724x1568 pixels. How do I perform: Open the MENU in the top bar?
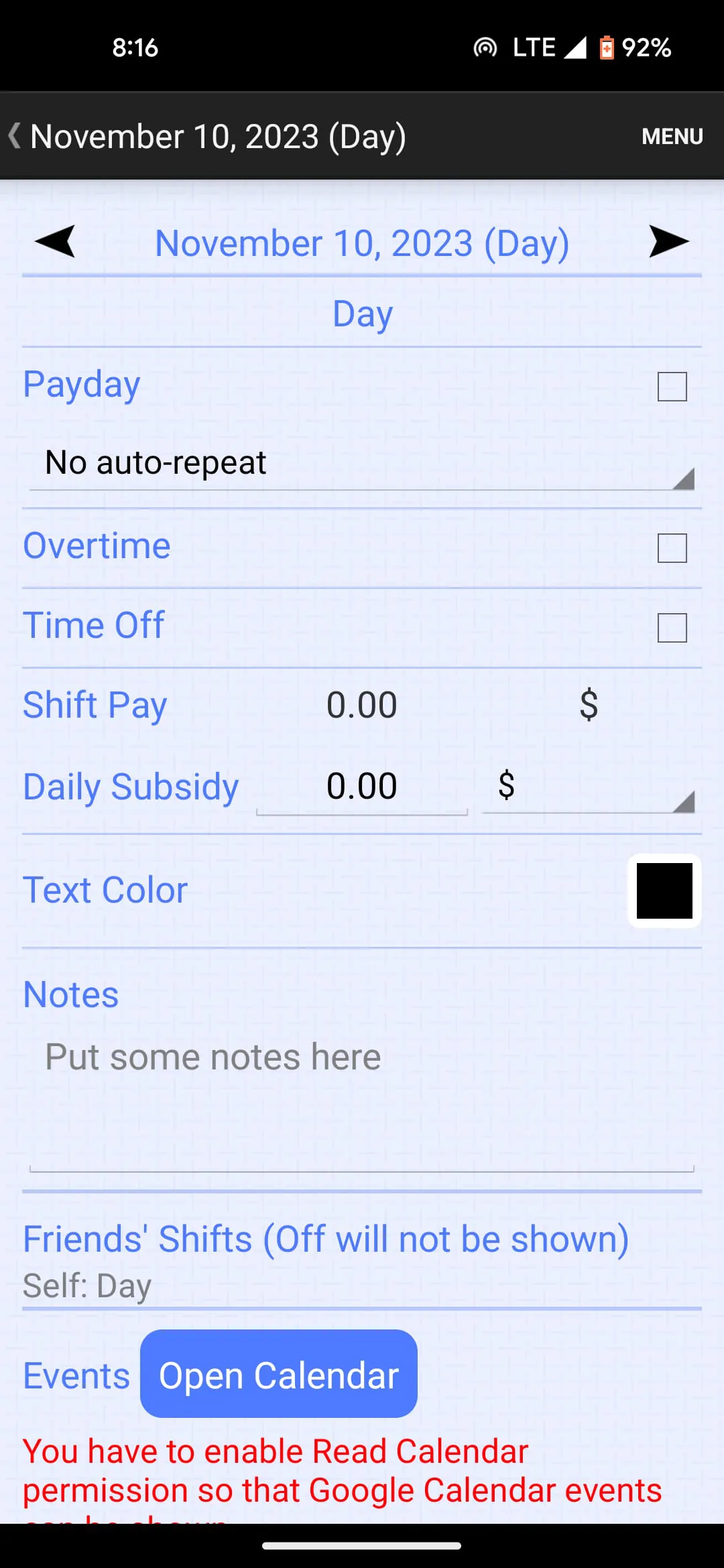(x=672, y=136)
